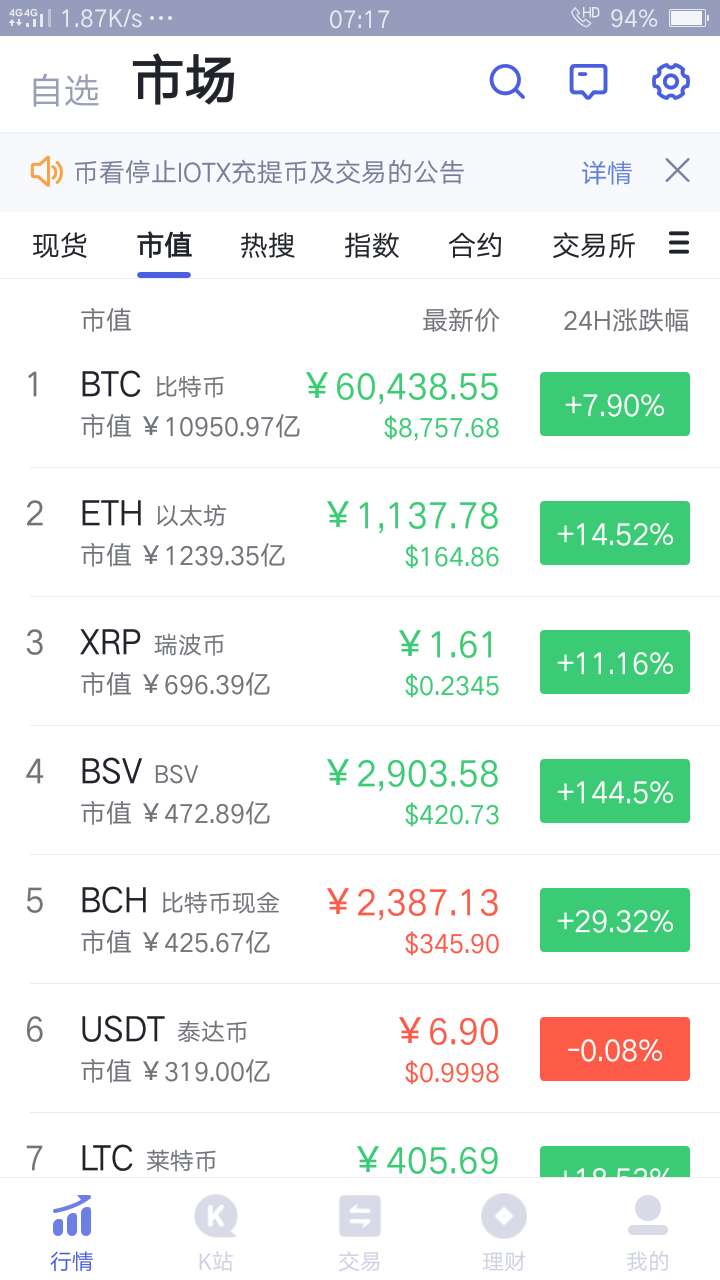The width and height of the screenshot is (720, 1280).
Task: Open the XRP 瑞波币 row
Action: 360,662
